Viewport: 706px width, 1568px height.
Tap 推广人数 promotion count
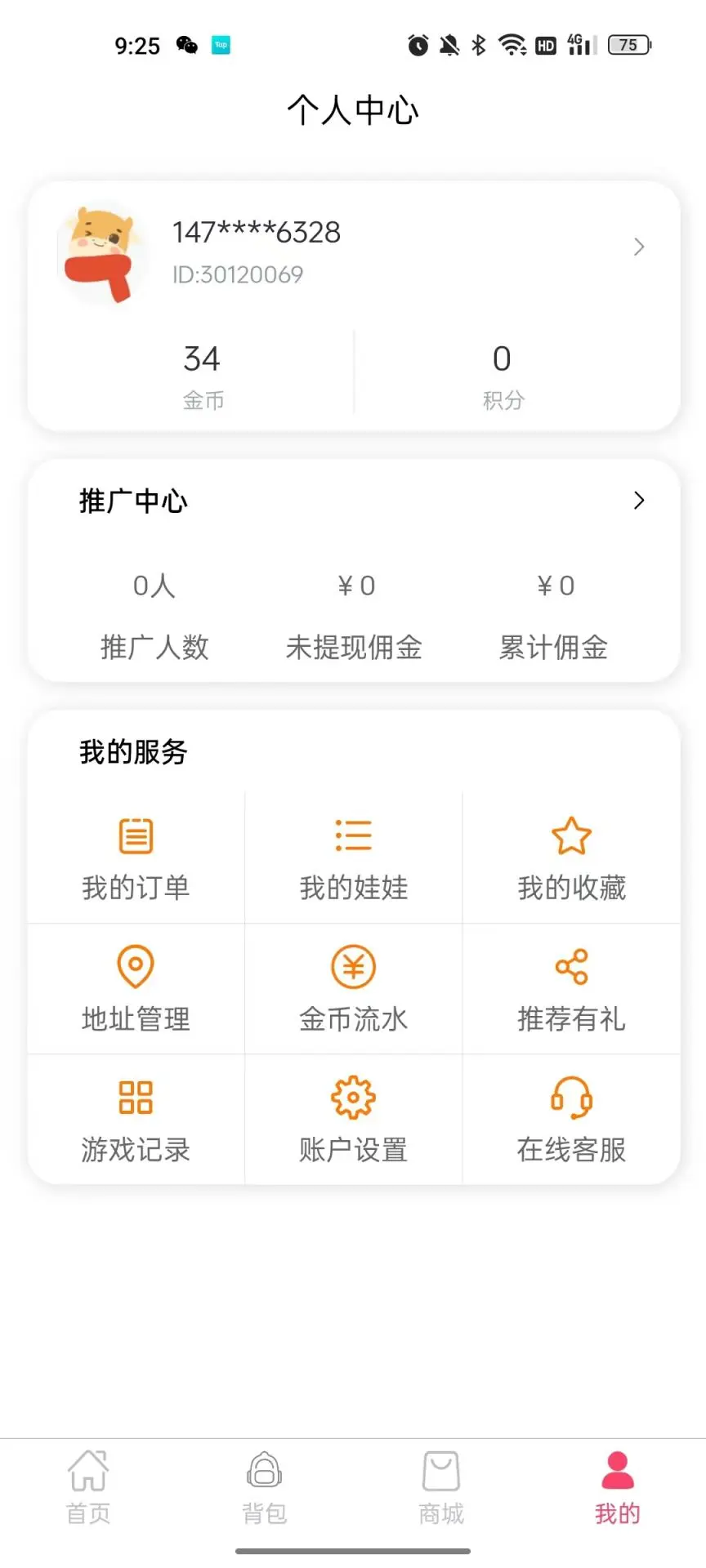pos(154,617)
